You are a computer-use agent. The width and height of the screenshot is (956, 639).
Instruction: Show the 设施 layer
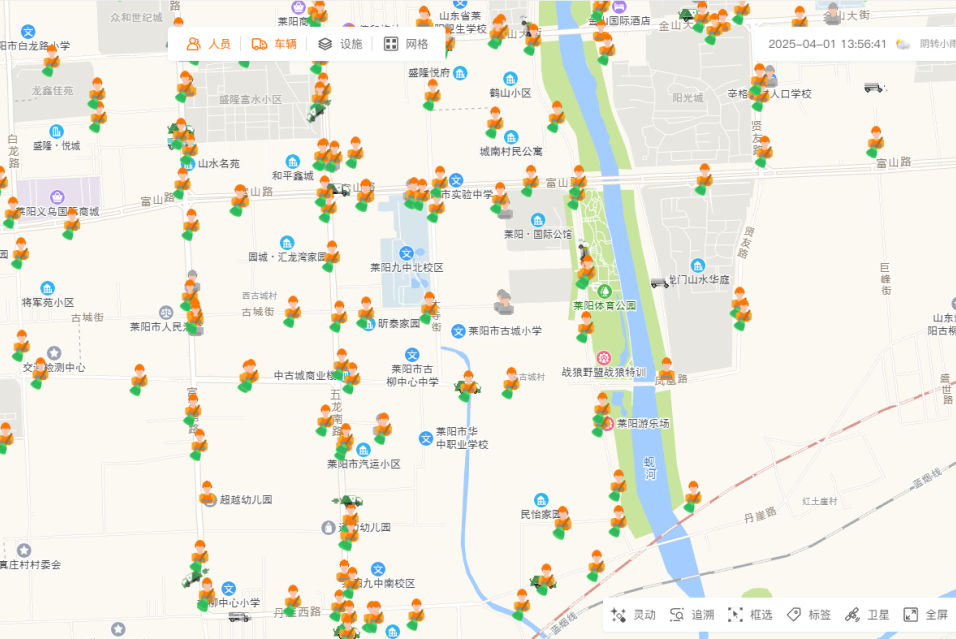coord(340,44)
